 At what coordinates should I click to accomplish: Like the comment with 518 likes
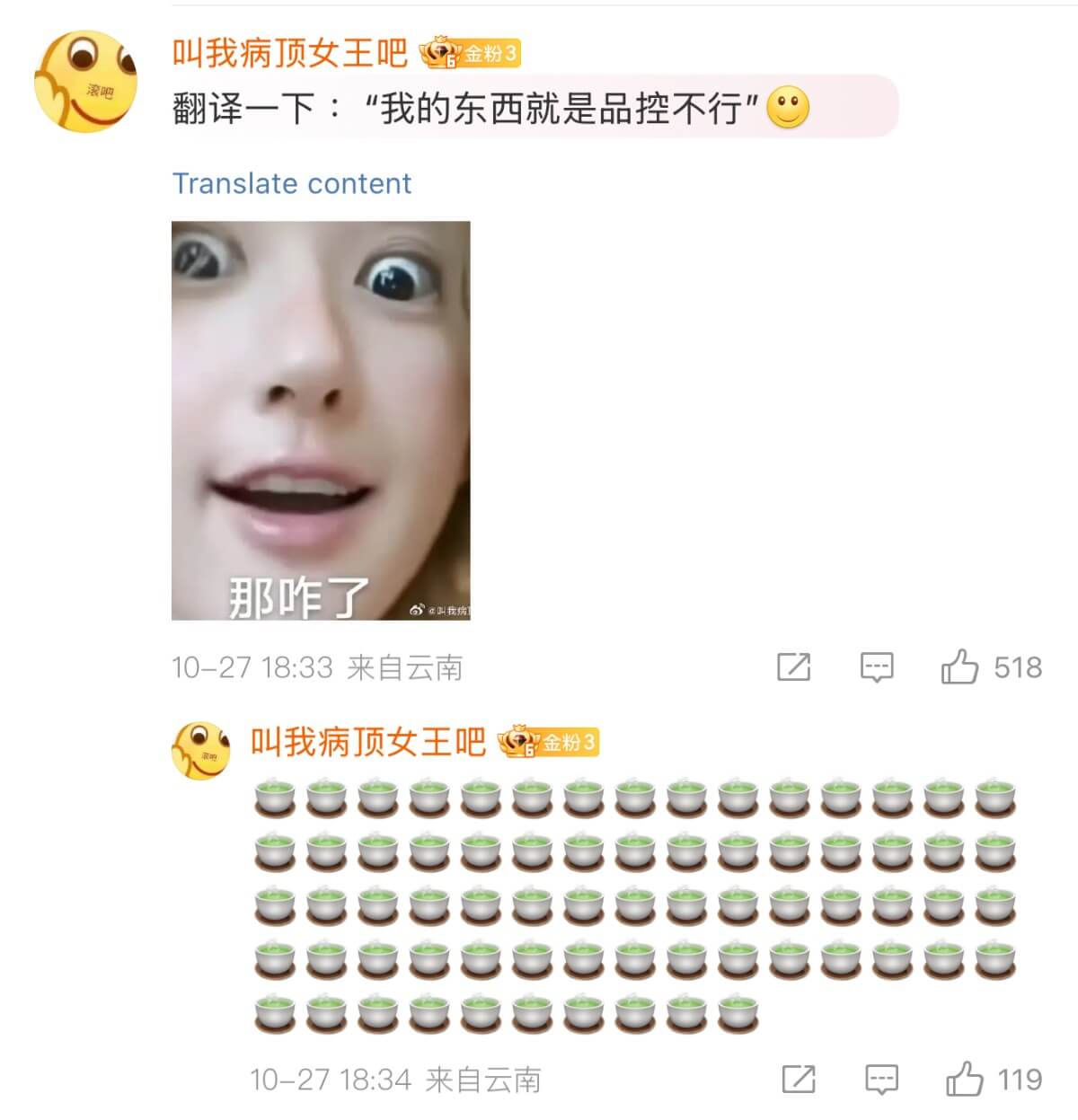click(959, 667)
